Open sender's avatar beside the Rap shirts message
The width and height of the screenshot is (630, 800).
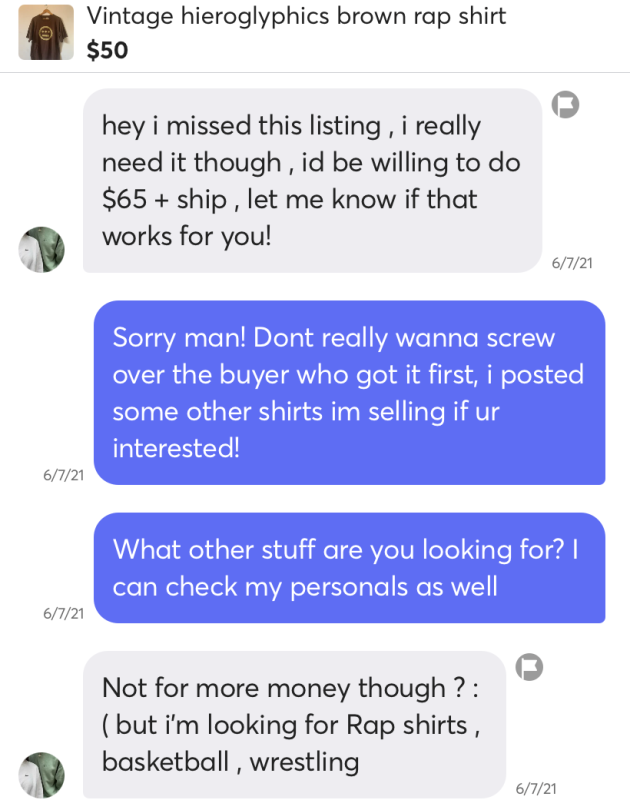(43, 775)
